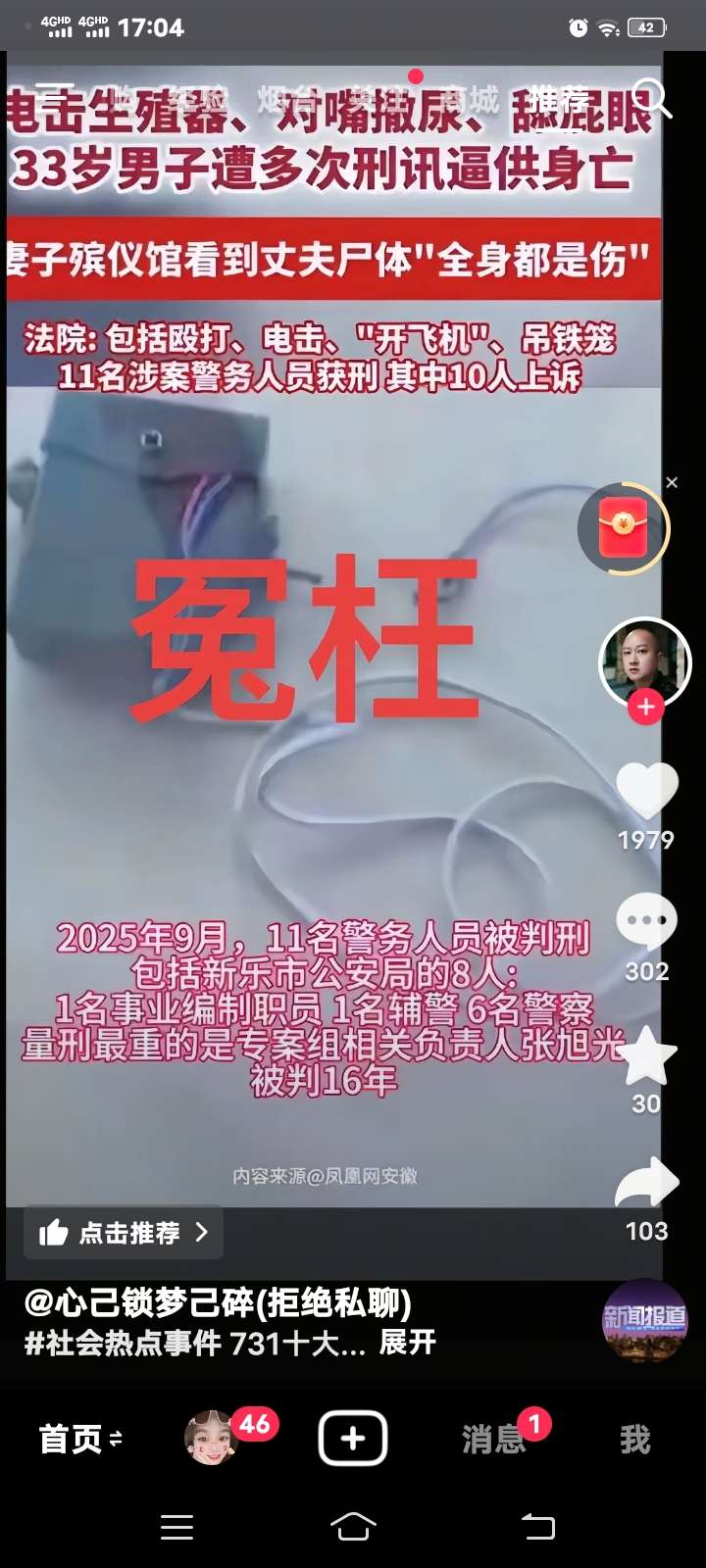Dismiss the red envelope widget
This screenshot has height=1568, width=706.
[672, 482]
